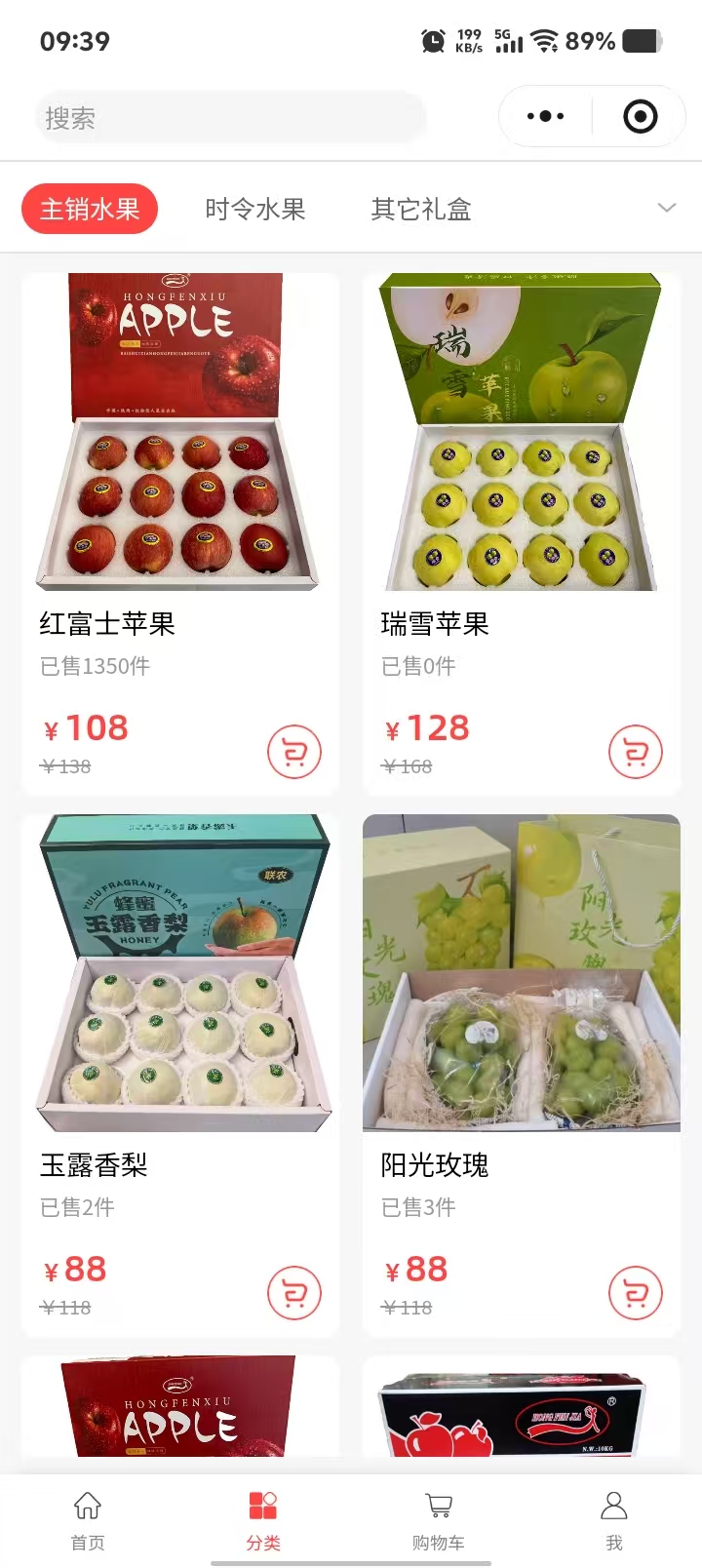This screenshot has width=702, height=1568.
Task: Go to the 首页 home tab
Action: click(88, 1519)
